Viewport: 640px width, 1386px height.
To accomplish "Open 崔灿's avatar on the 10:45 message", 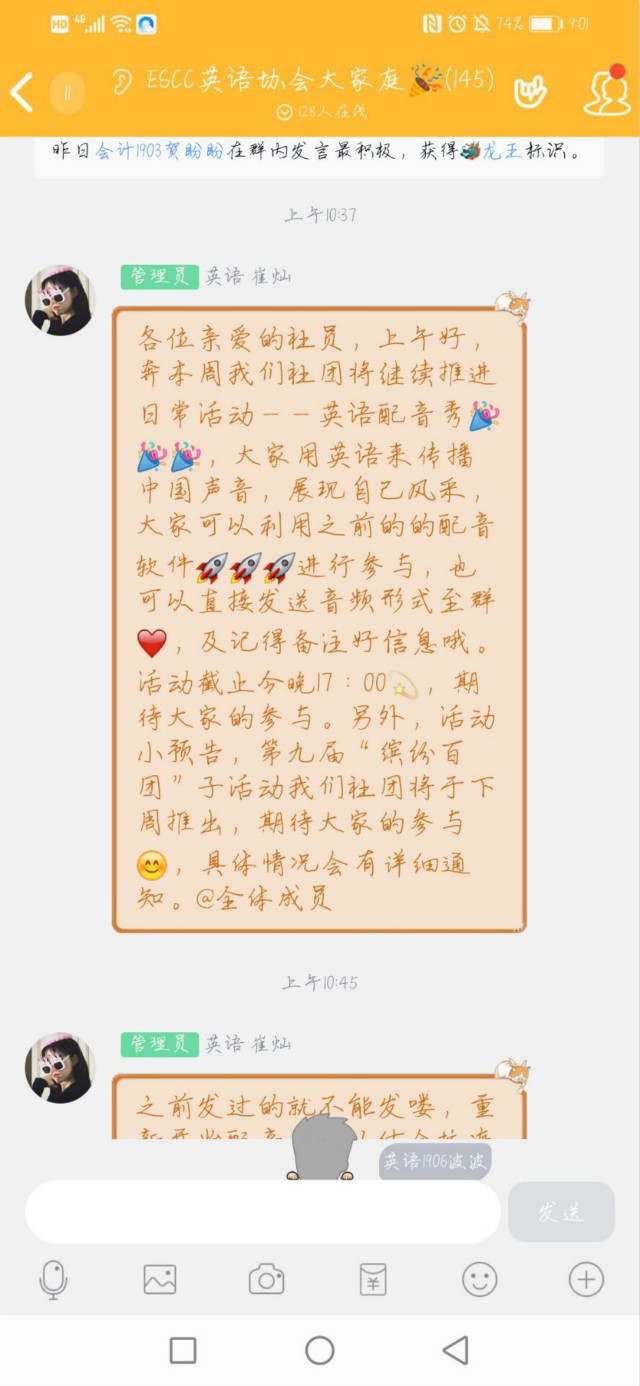I will pos(60,1068).
